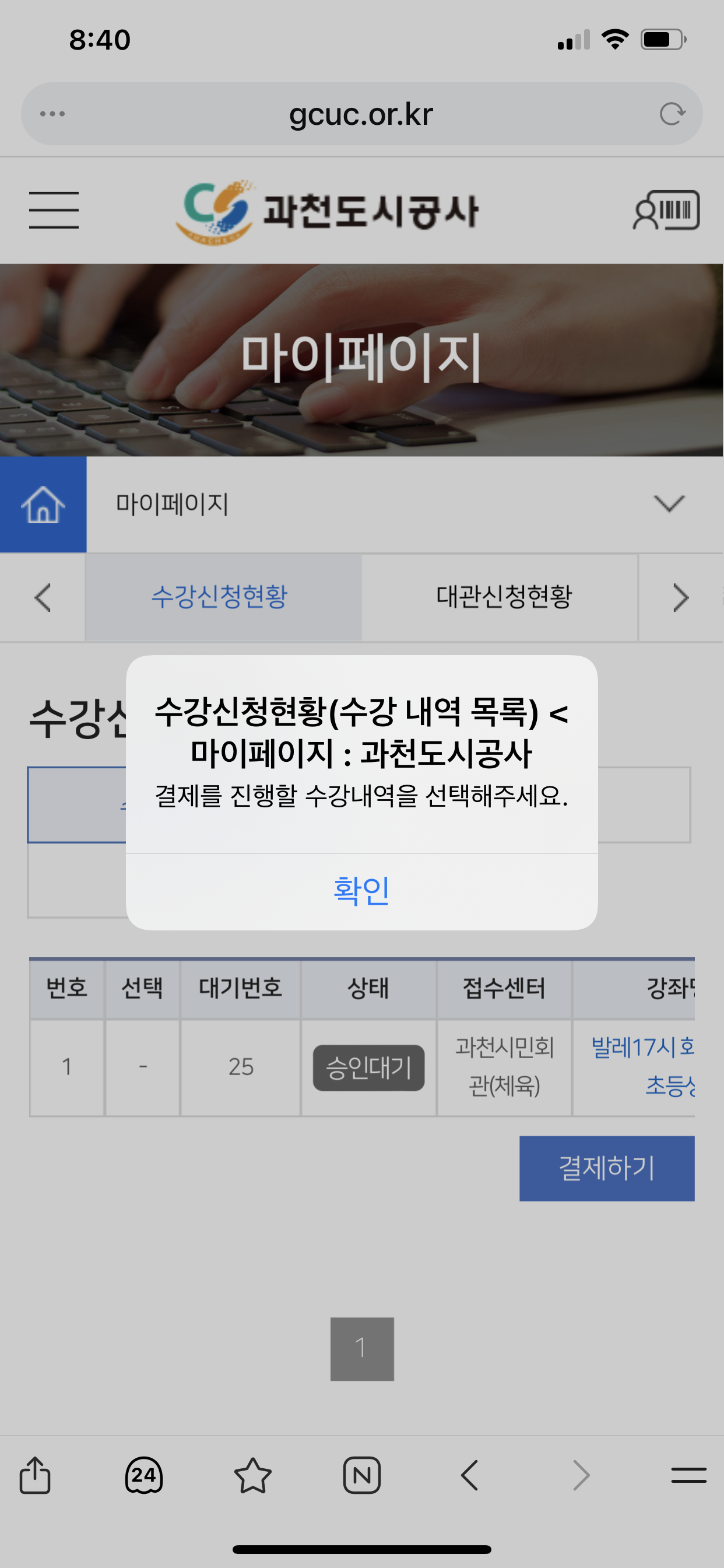The height and width of the screenshot is (1568, 724).
Task: Go to page 1 in pagination
Action: [x=362, y=1349]
